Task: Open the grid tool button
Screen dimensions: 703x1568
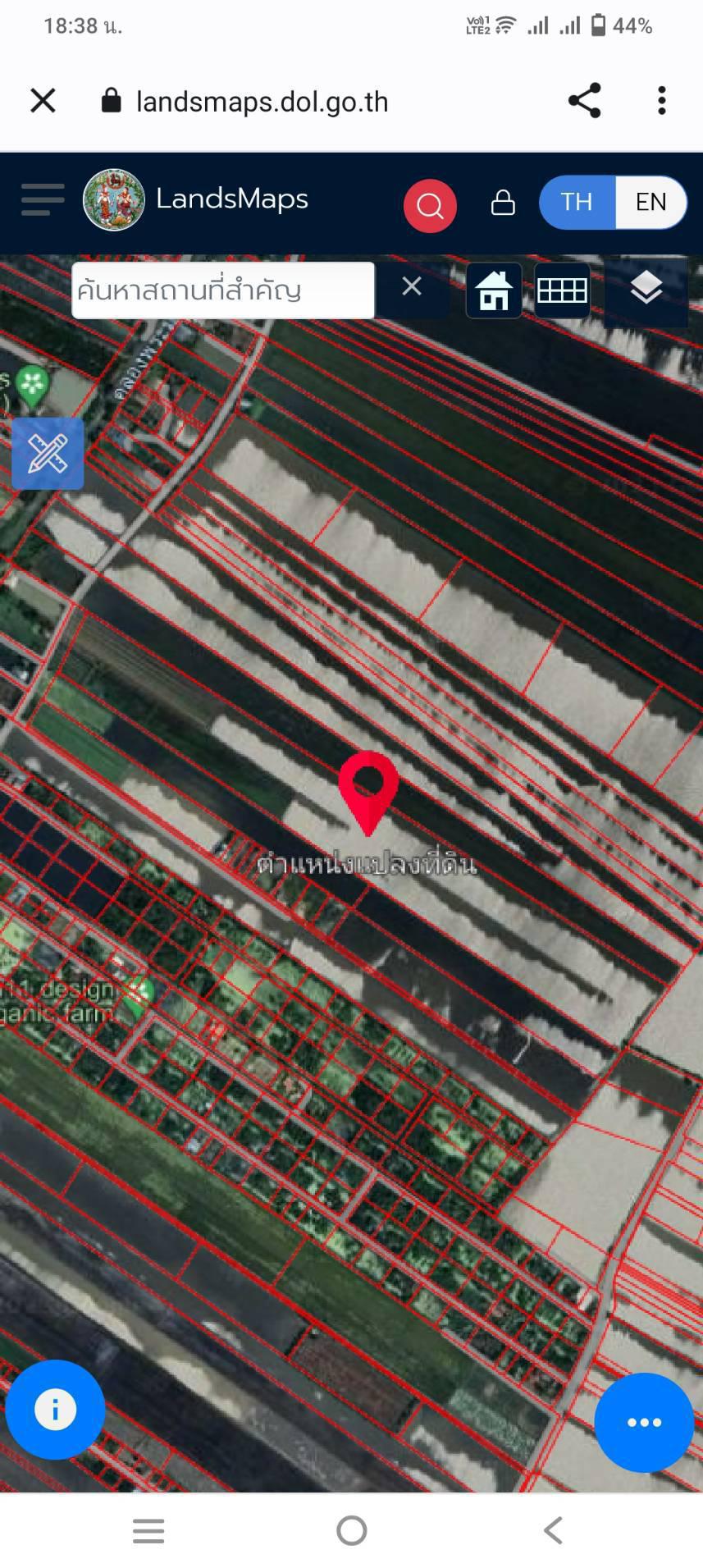Action: [562, 290]
